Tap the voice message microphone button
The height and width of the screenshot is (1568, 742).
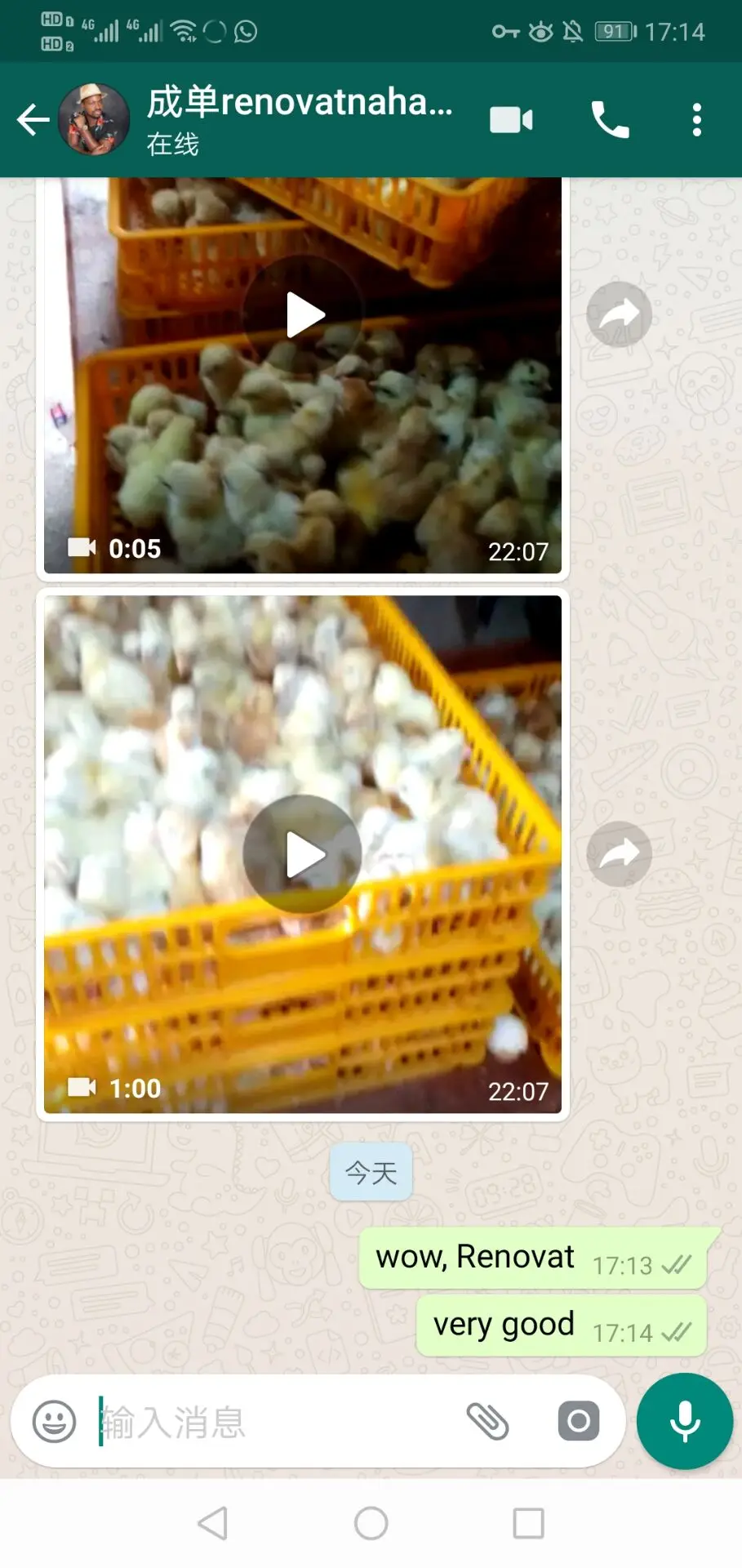point(685,1421)
